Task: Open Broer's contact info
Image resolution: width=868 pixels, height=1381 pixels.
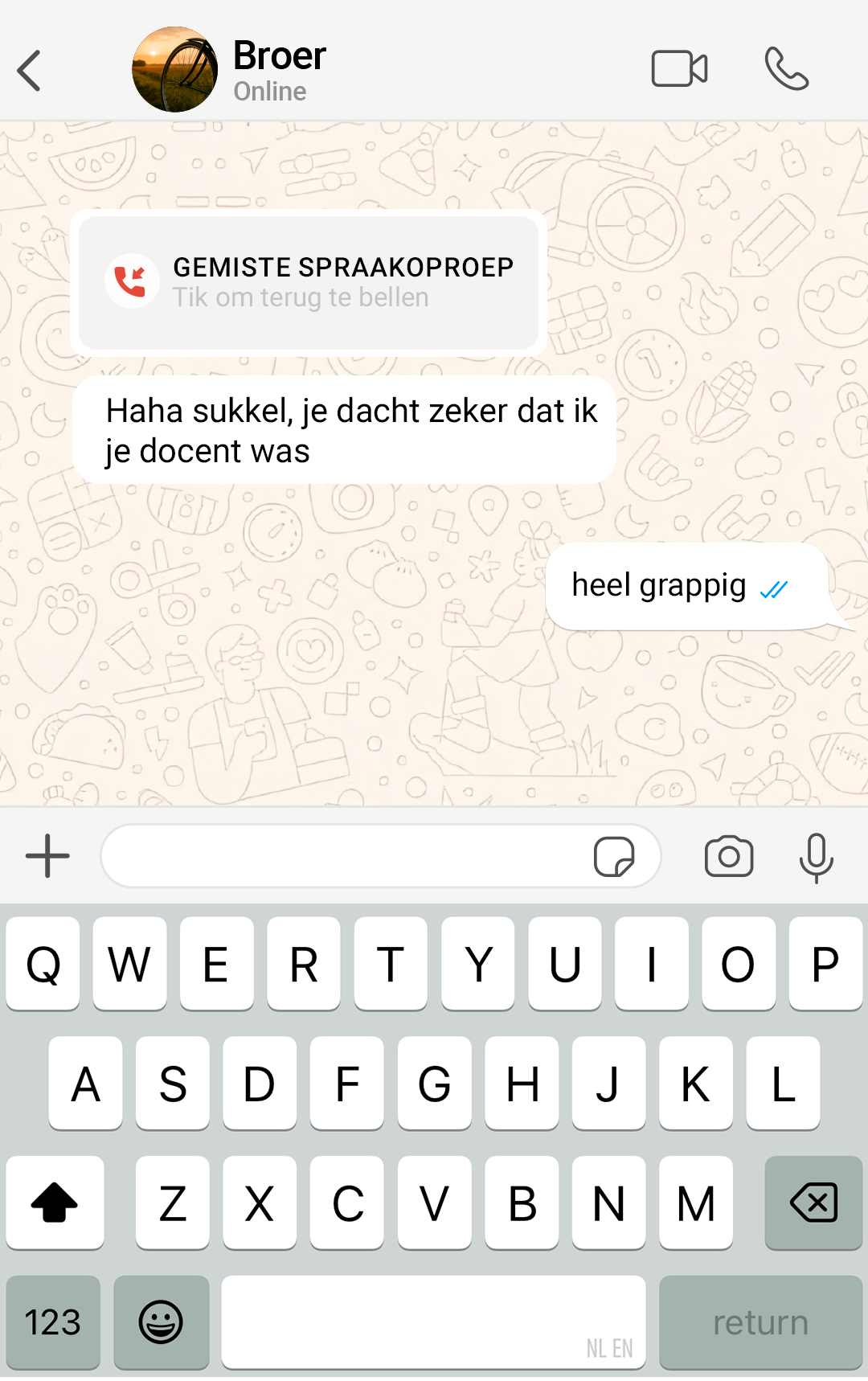Action: pyautogui.click(x=277, y=69)
